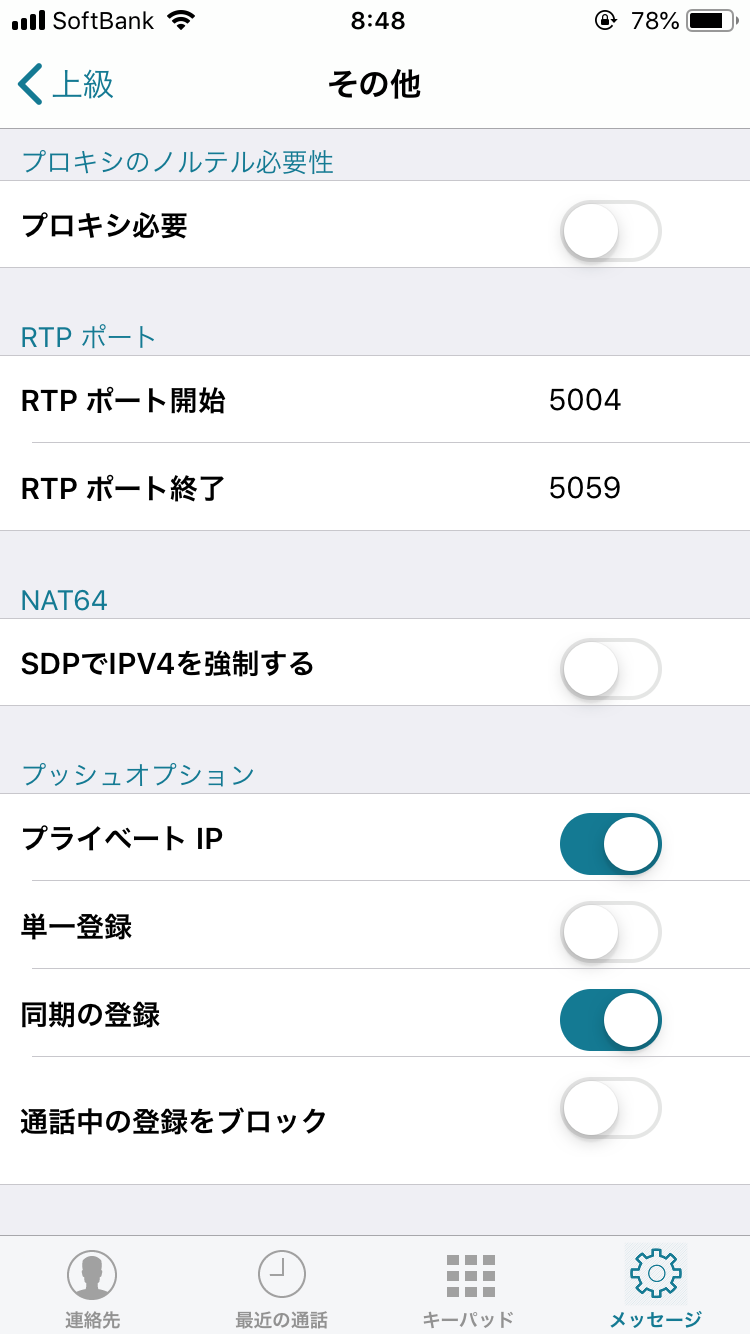Turn on SDPでIPV4を強制する

pyautogui.click(x=610, y=669)
